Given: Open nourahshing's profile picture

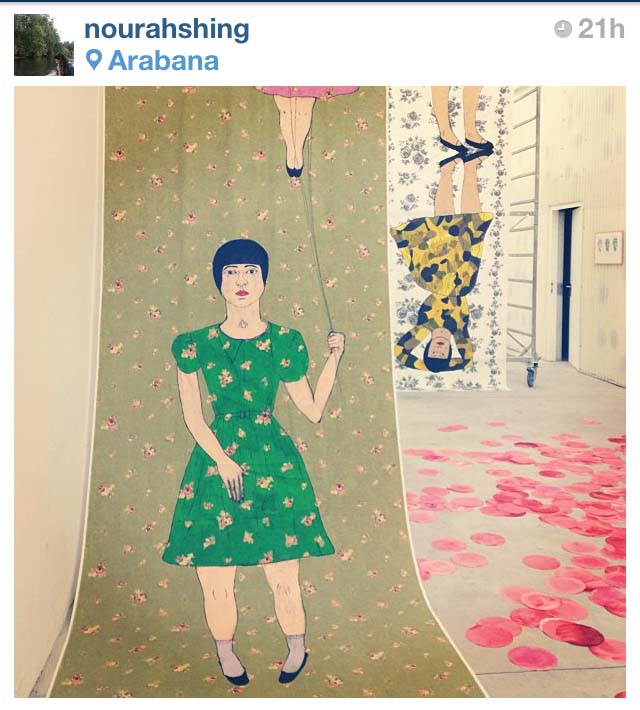Looking at the screenshot, I should coord(43,45).
